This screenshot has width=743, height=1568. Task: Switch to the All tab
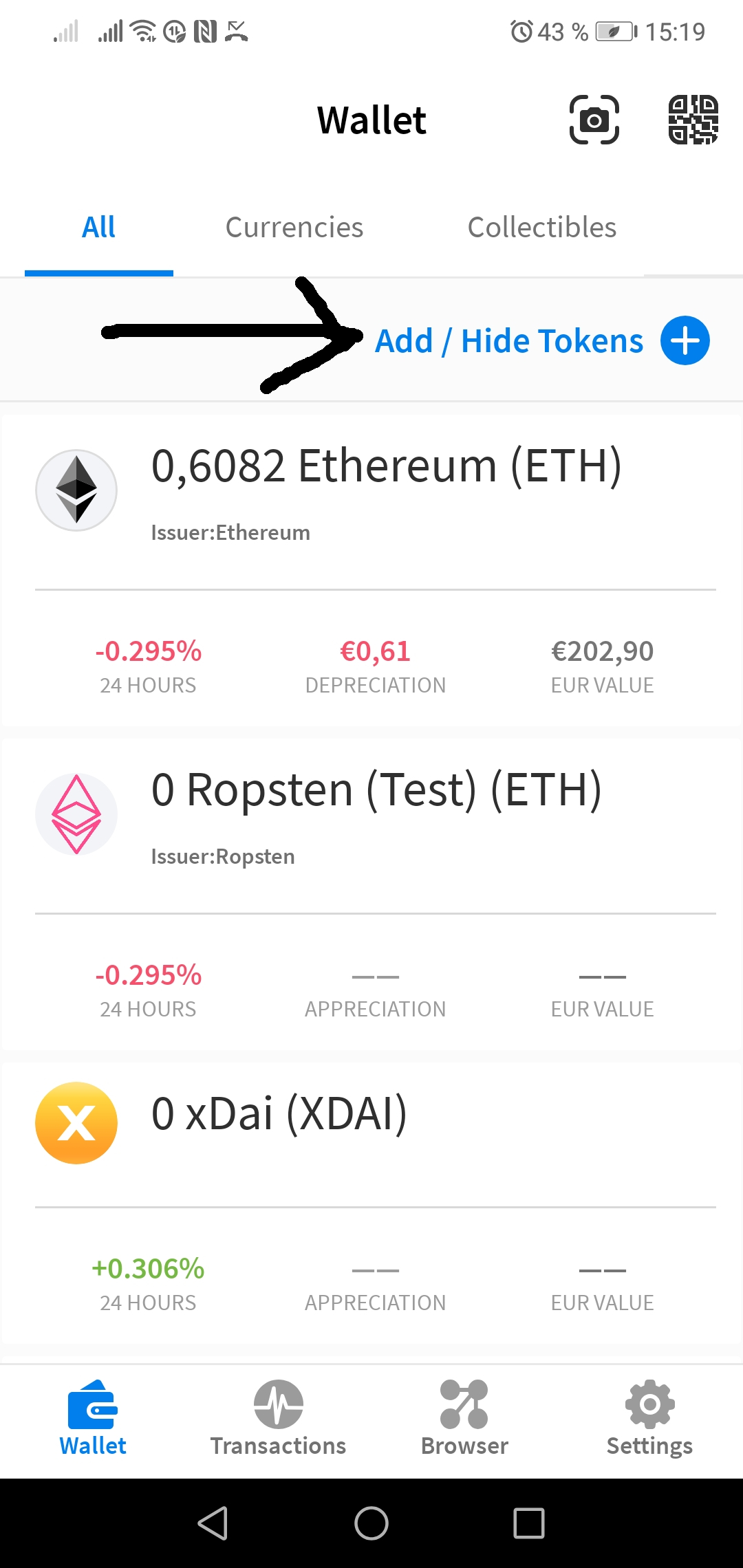coord(98,228)
